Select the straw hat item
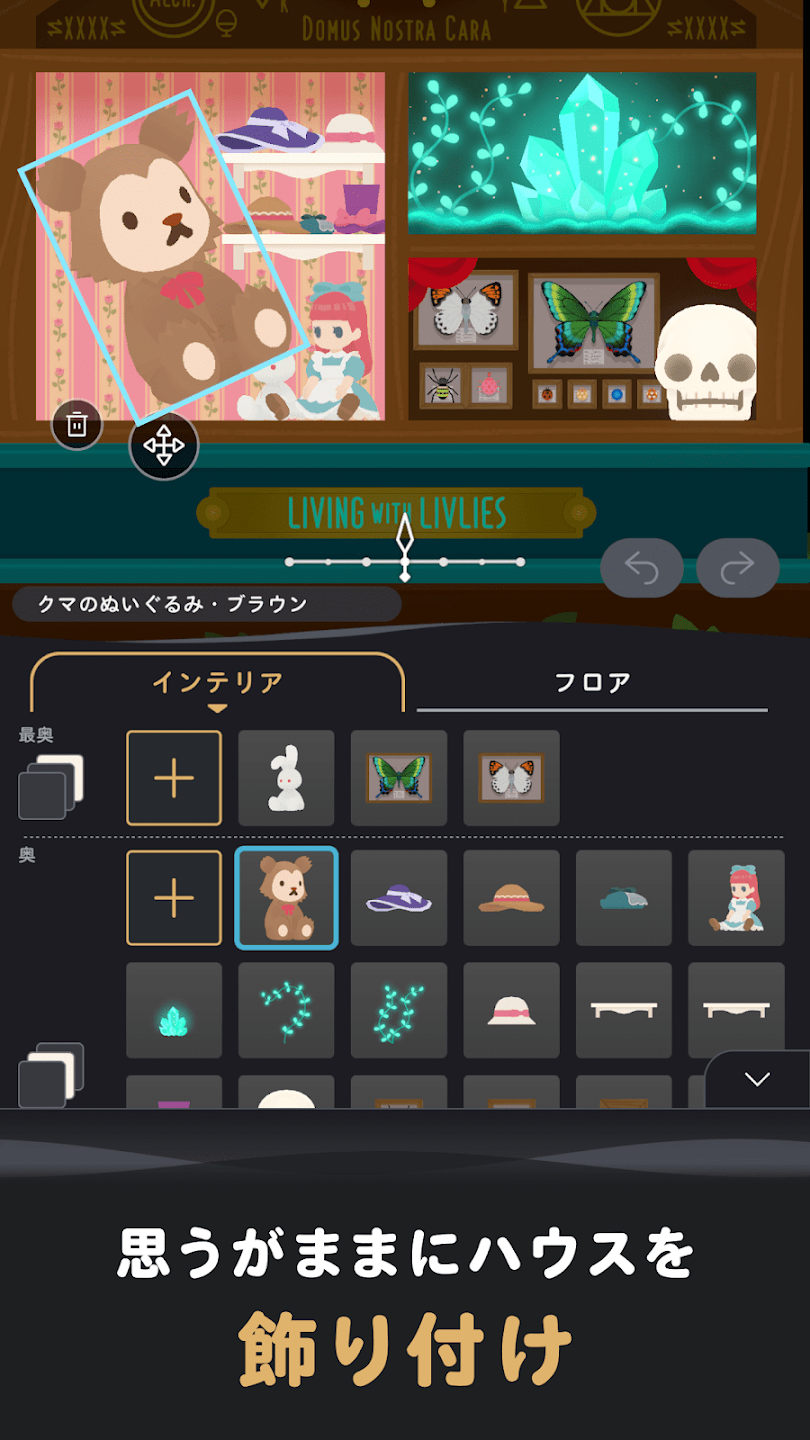The width and height of the screenshot is (810, 1440). click(511, 898)
